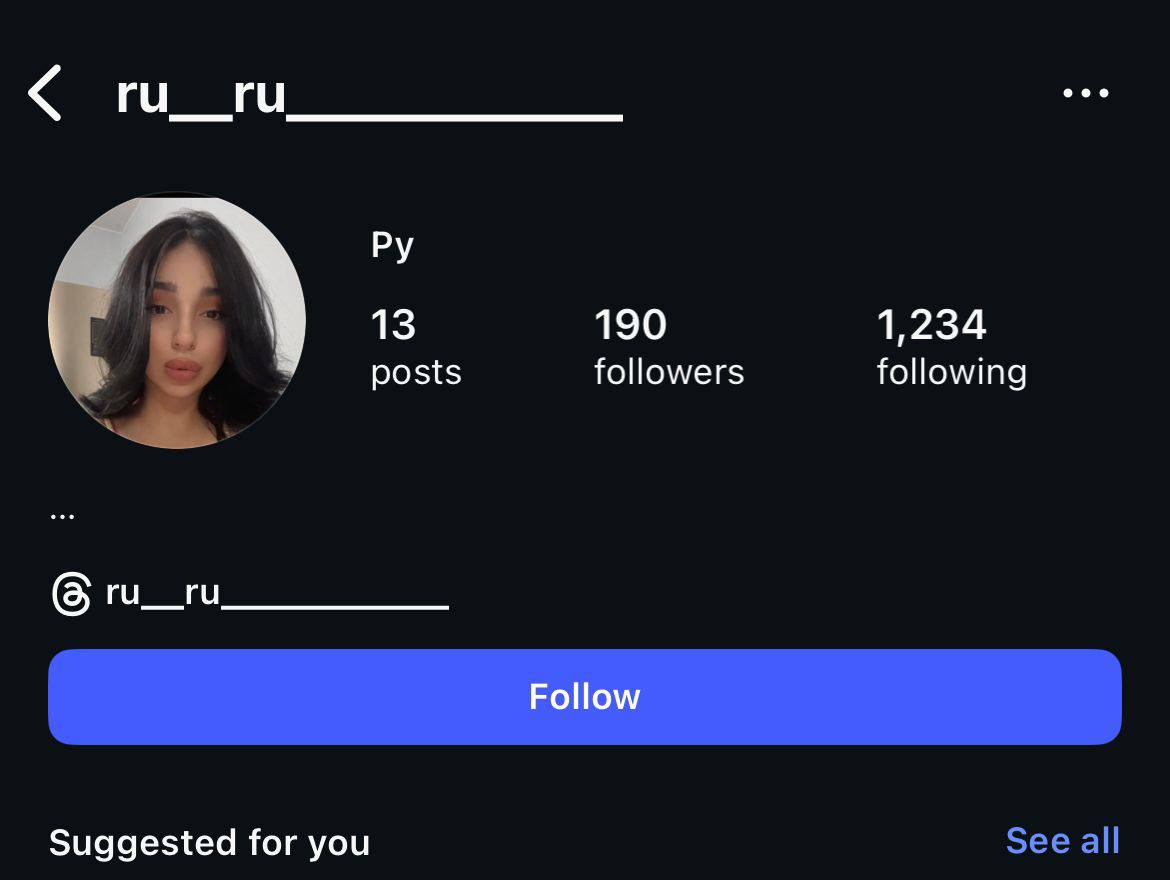Open the Threads profile link

click(251, 593)
